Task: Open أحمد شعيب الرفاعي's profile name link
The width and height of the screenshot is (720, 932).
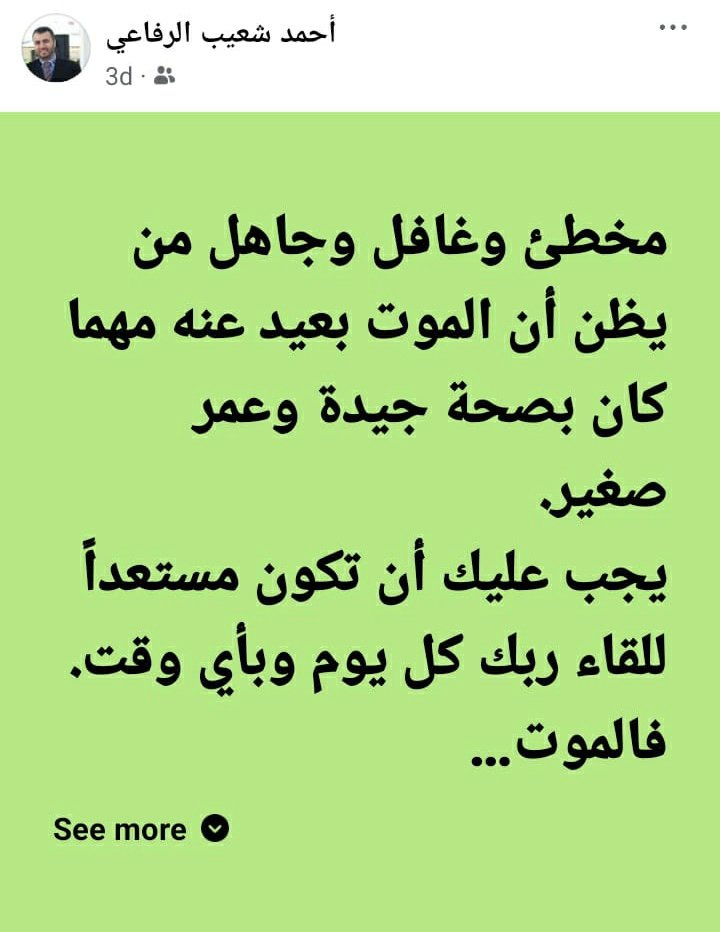Action: coord(221,33)
